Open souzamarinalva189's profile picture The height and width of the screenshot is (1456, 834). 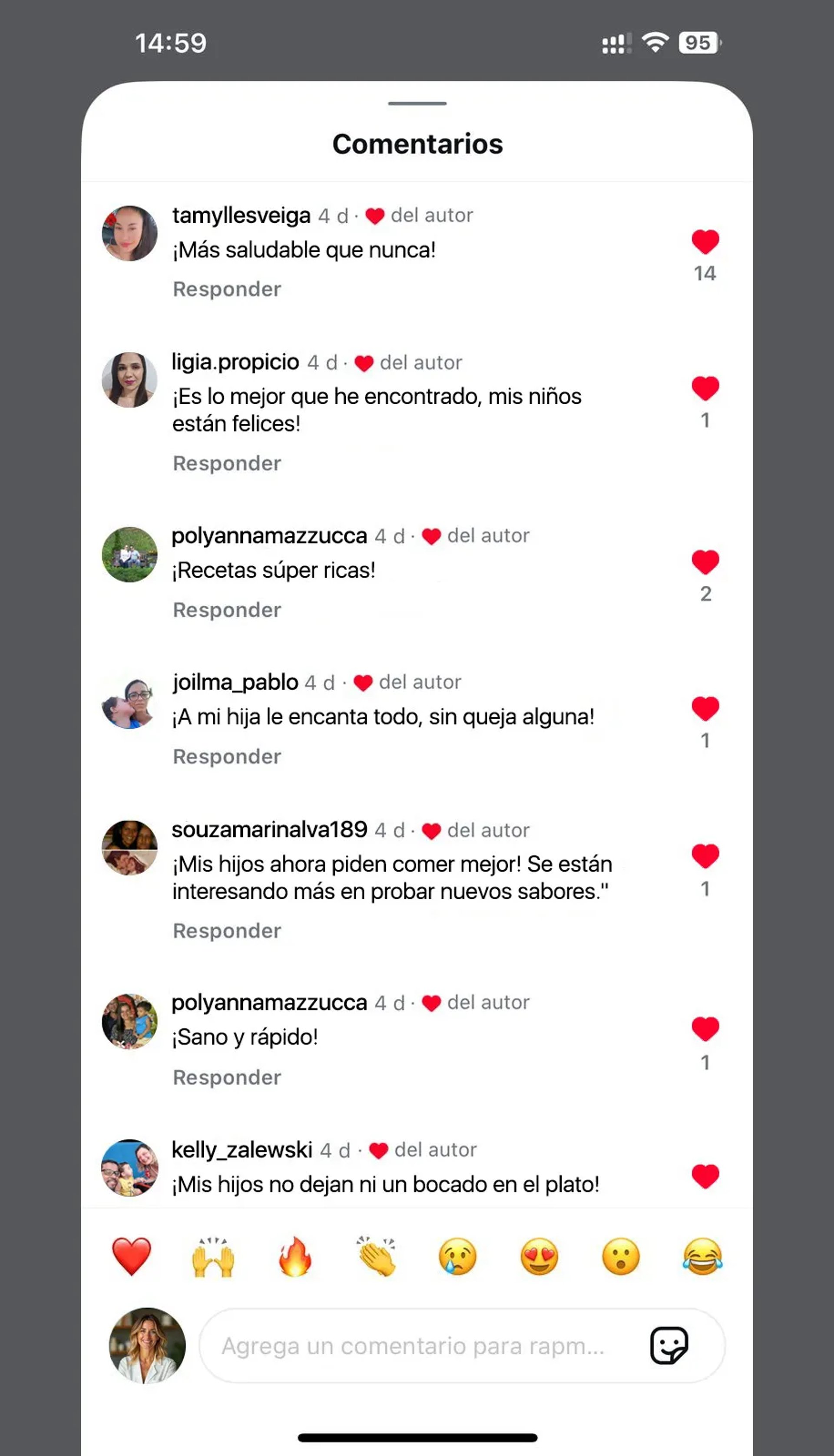[129, 847]
